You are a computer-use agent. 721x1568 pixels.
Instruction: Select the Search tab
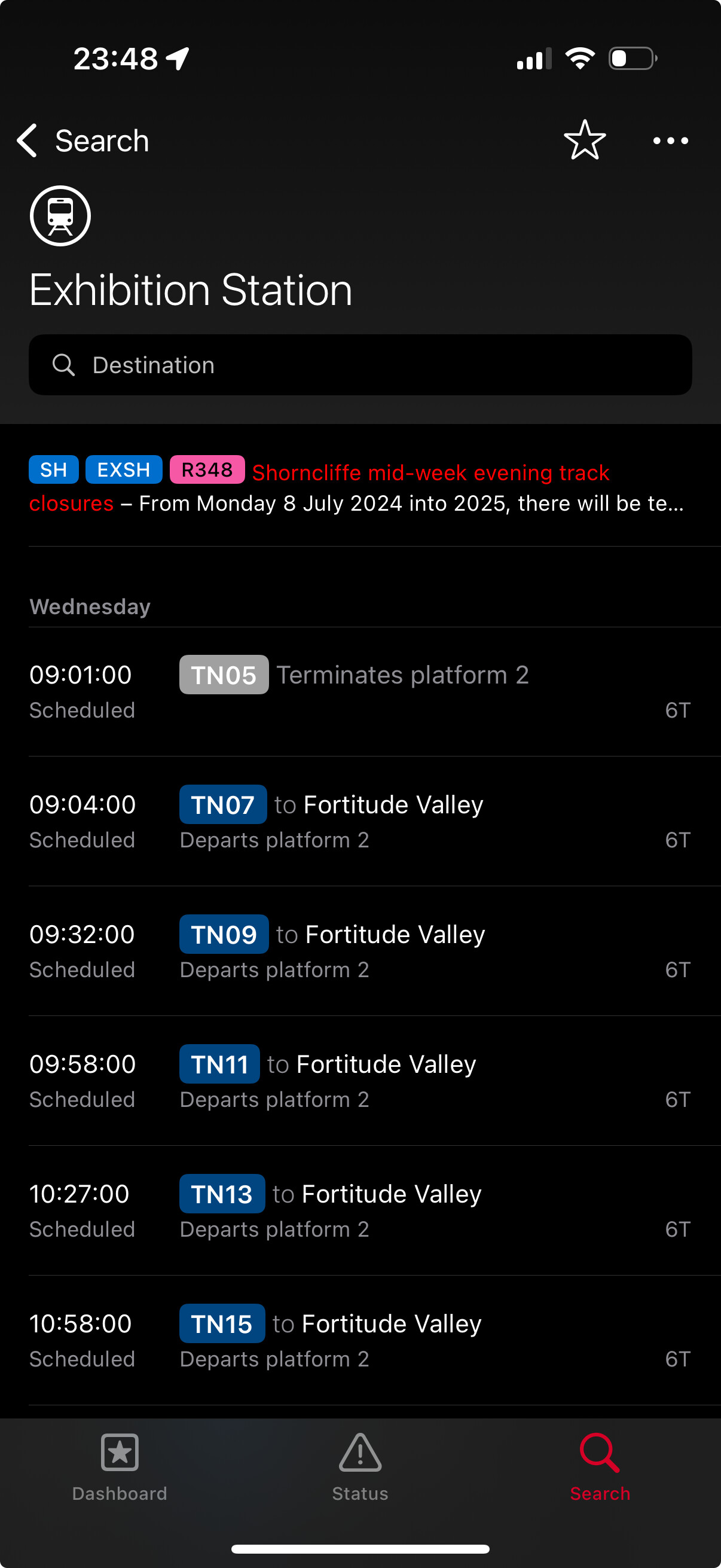pos(600,1467)
